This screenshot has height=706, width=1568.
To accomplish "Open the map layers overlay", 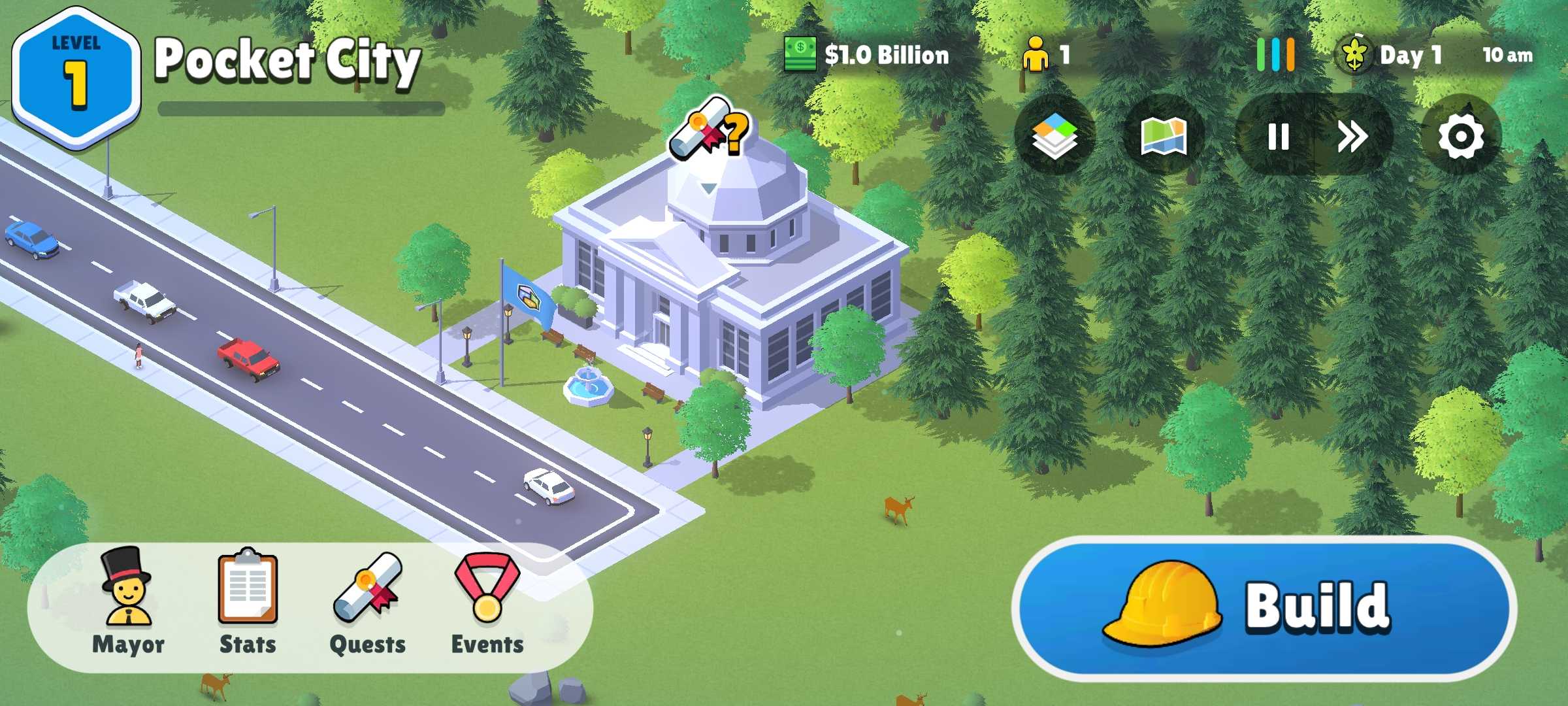I will point(1054,136).
